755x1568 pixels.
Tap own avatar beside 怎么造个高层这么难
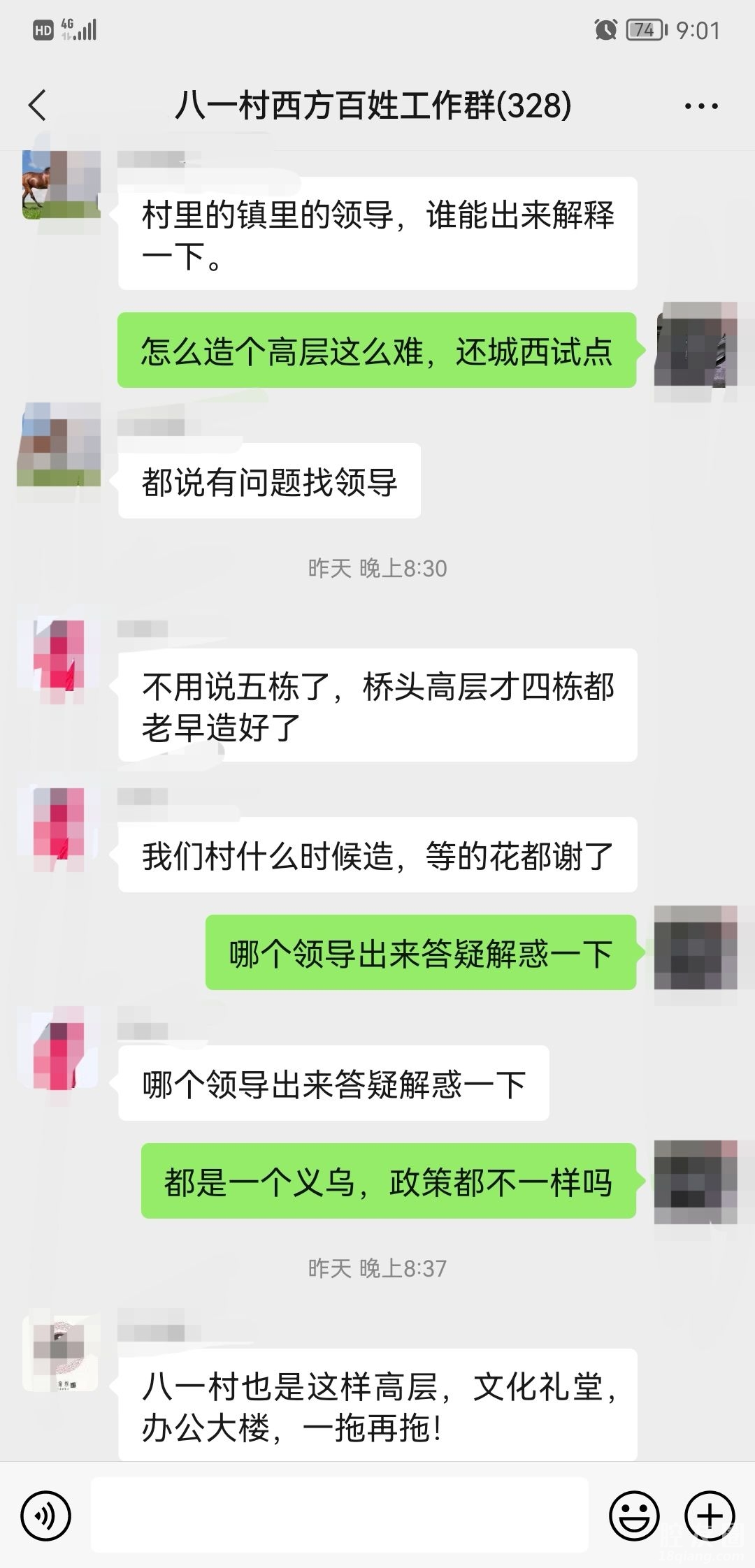(696, 345)
